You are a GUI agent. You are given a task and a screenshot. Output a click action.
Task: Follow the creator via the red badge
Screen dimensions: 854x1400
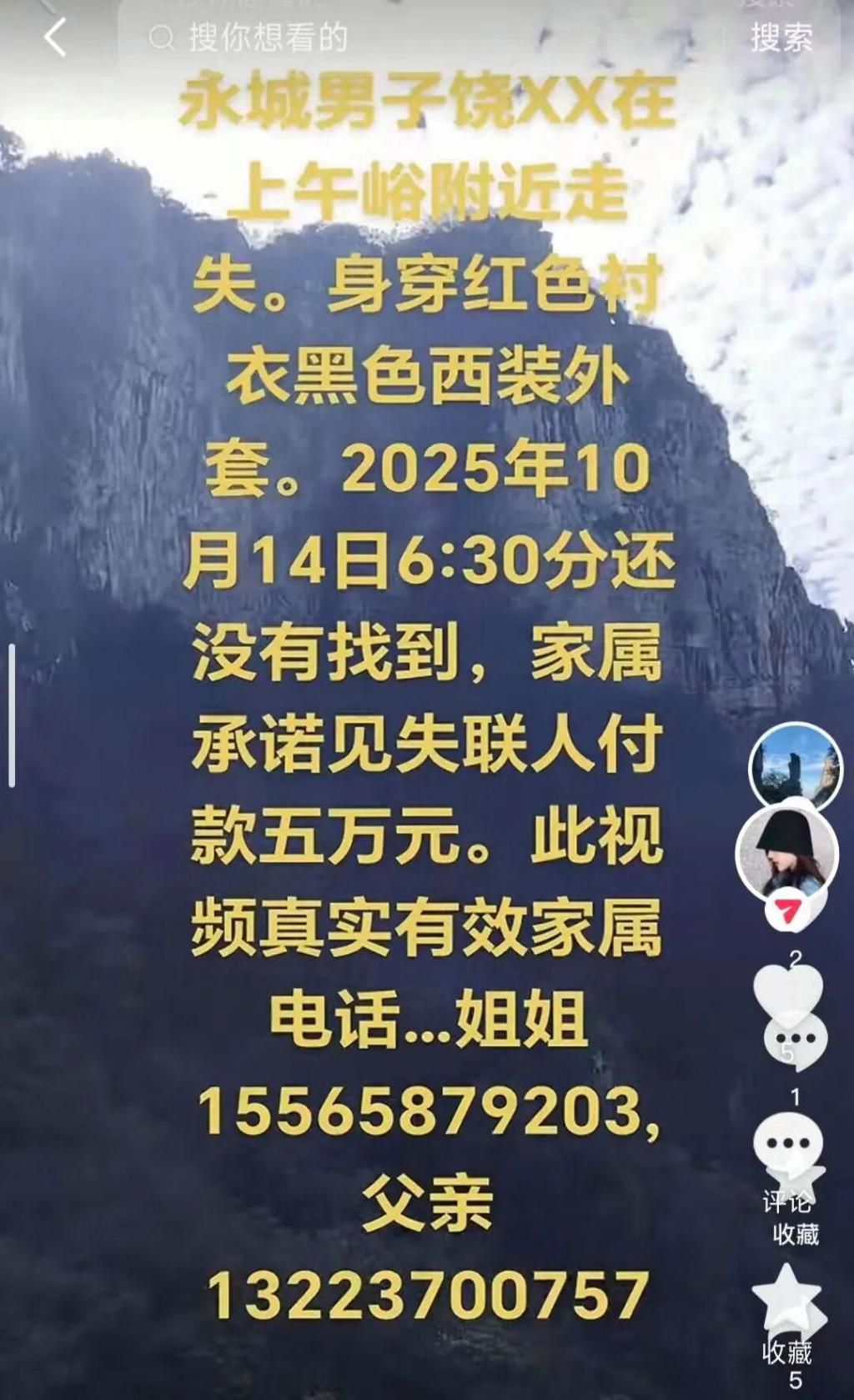click(x=786, y=912)
